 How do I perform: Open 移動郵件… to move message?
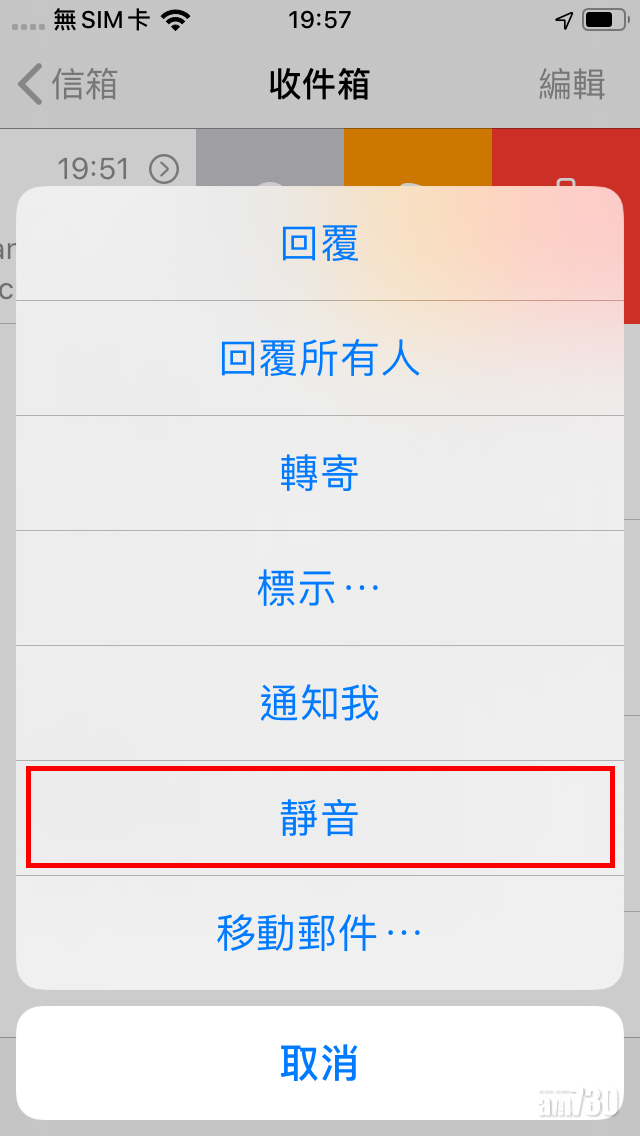coord(320,933)
